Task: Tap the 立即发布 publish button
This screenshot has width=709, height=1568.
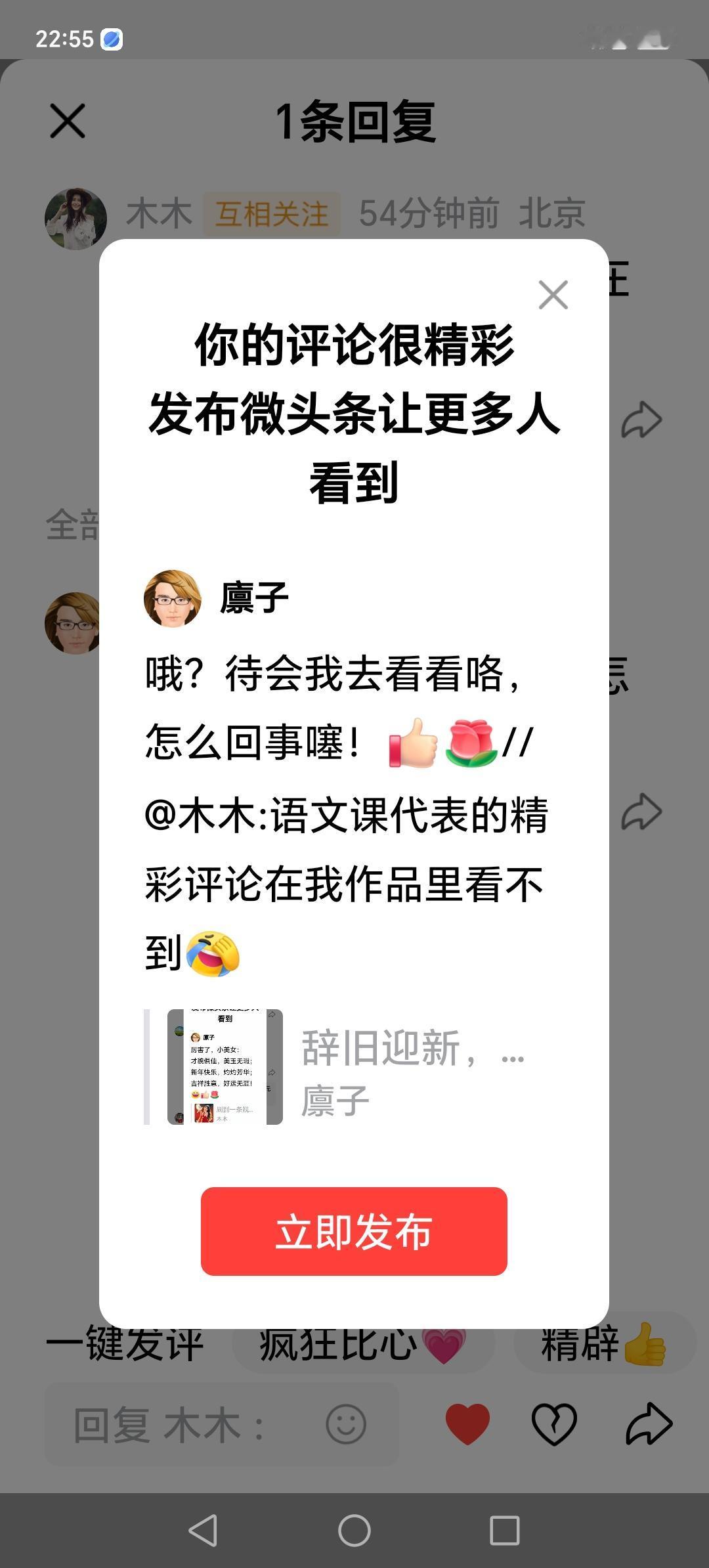Action: point(353,1232)
